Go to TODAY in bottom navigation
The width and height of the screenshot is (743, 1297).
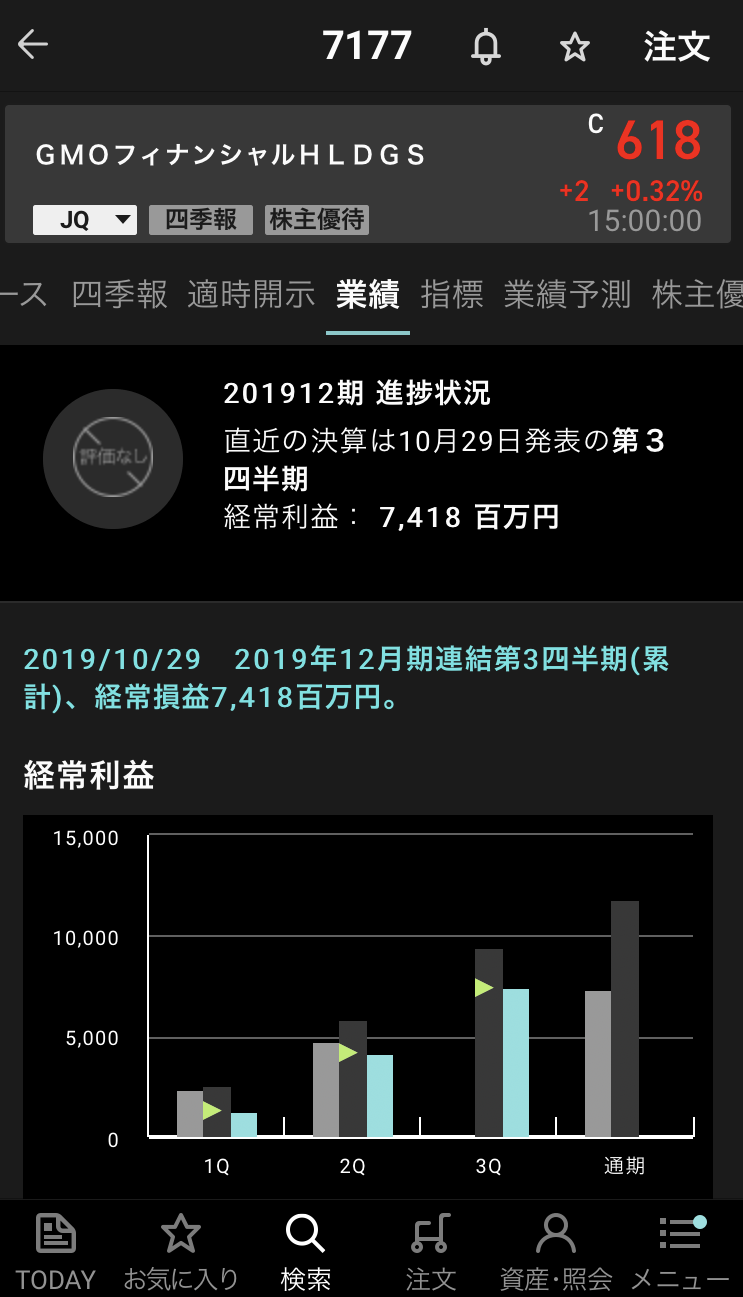pyautogui.click(x=56, y=1250)
